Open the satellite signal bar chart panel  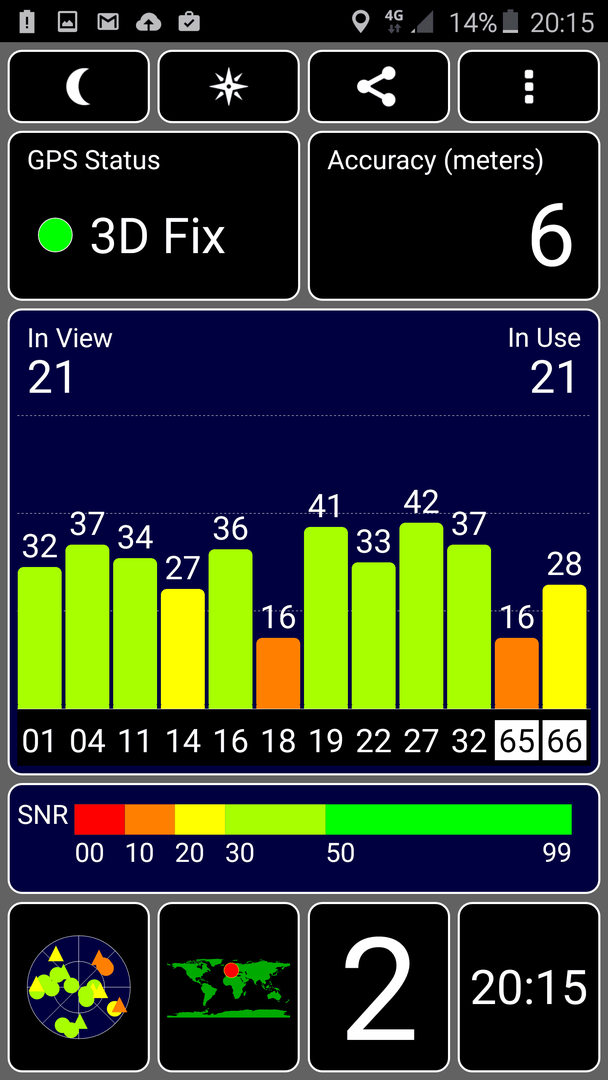[304, 542]
